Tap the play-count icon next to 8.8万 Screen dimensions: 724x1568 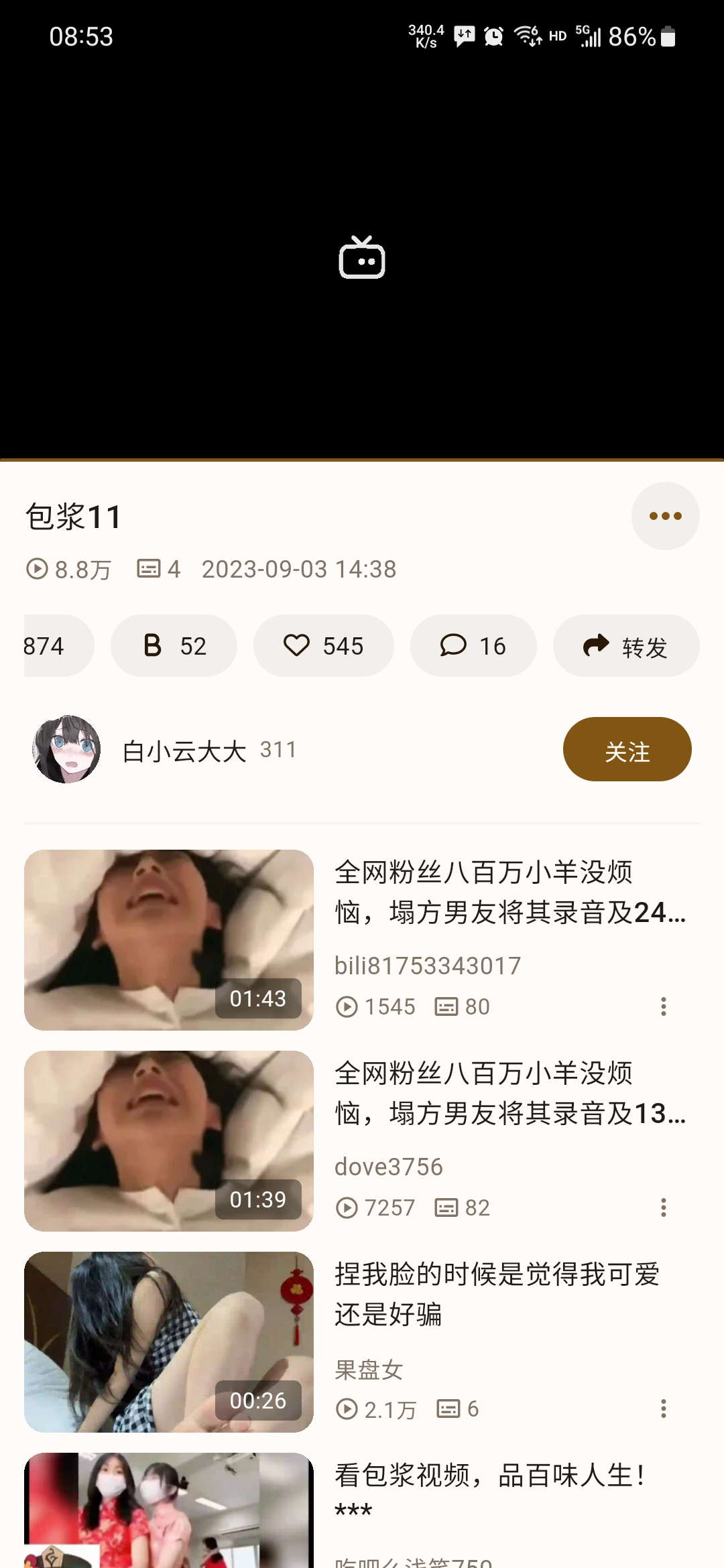pos(39,569)
